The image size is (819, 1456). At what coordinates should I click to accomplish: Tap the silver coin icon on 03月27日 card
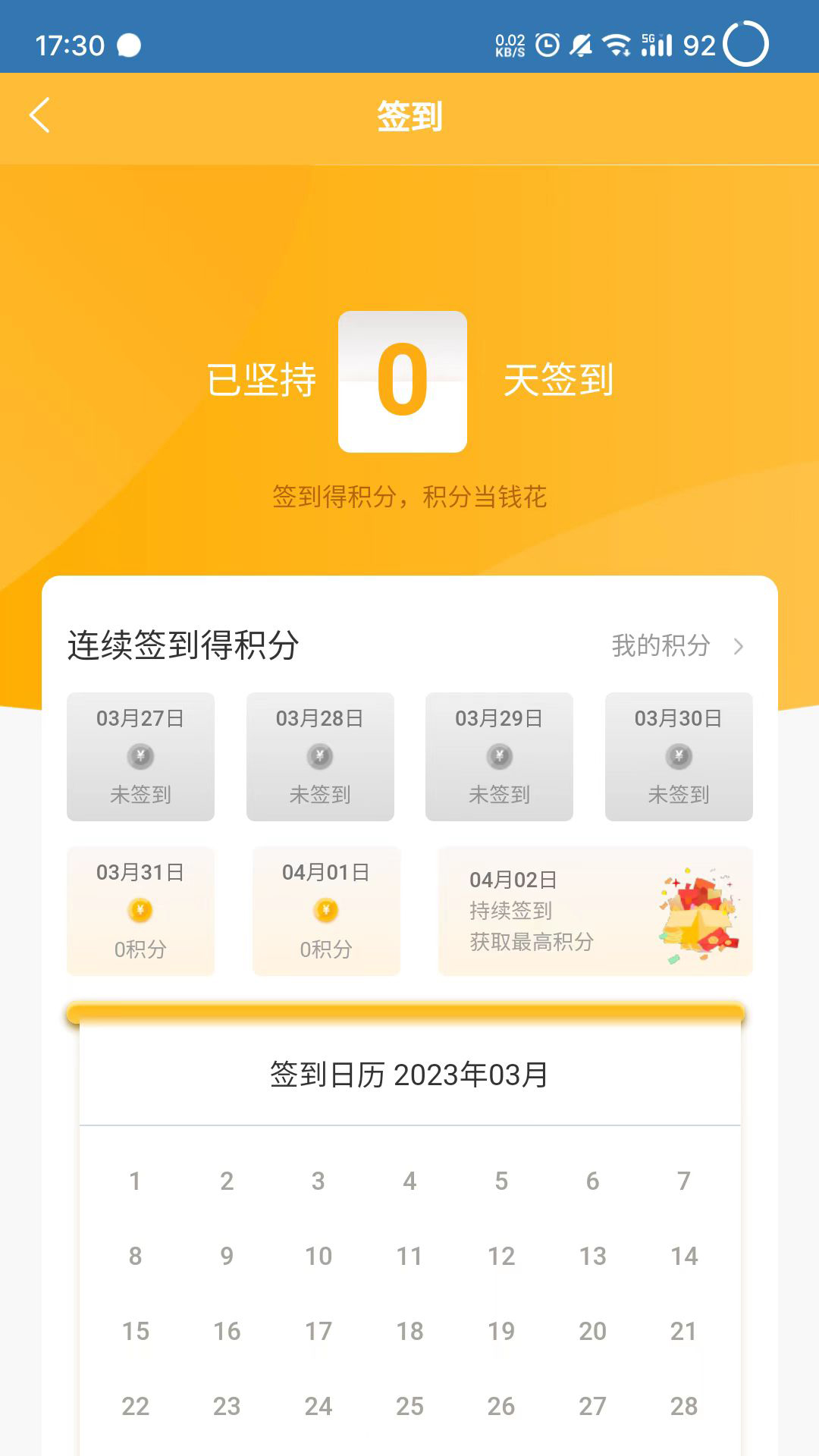[x=140, y=757]
